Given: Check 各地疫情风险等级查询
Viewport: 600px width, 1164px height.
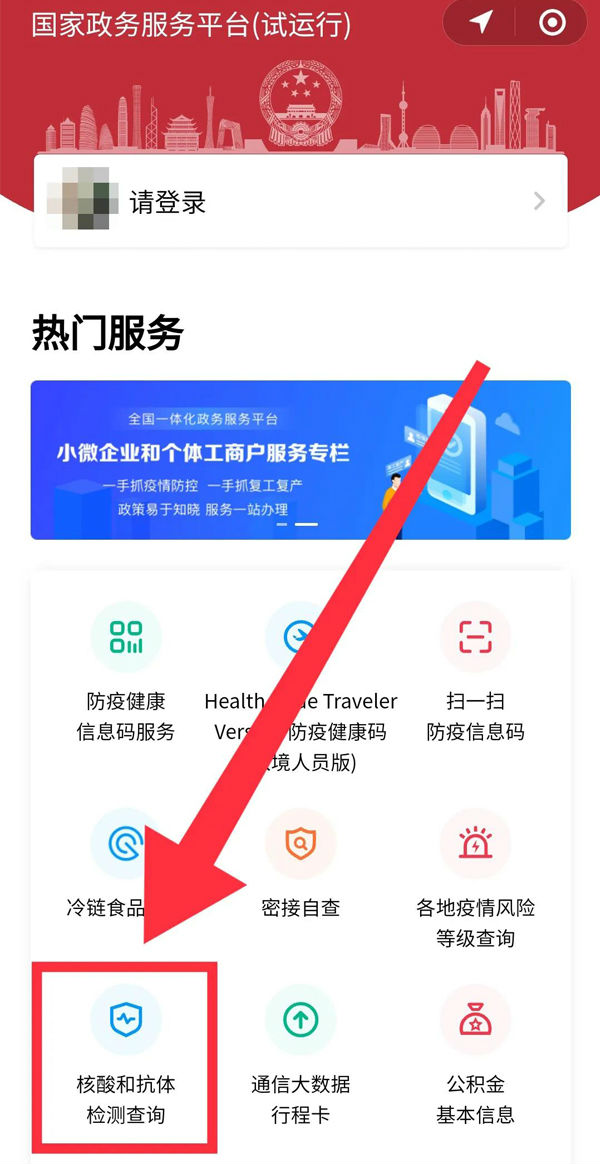Looking at the screenshot, I should coord(475,870).
